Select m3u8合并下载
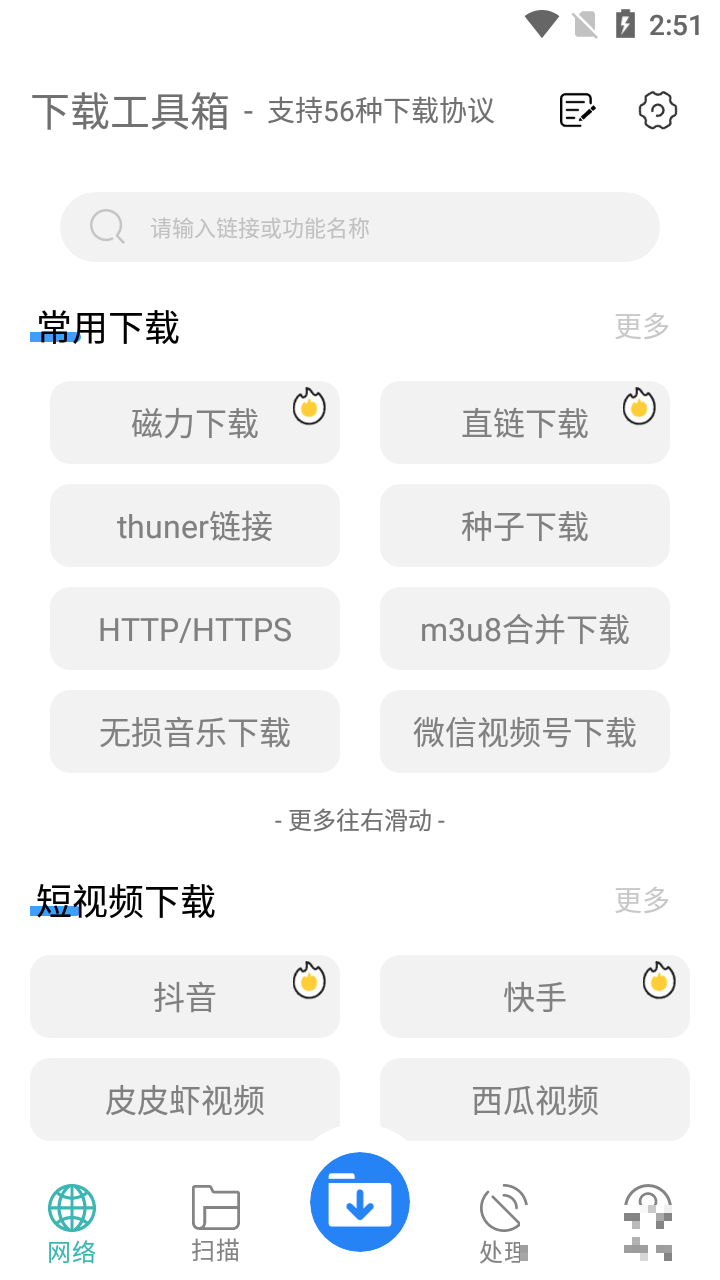Screen dimensions: 720x1280 click(x=525, y=629)
